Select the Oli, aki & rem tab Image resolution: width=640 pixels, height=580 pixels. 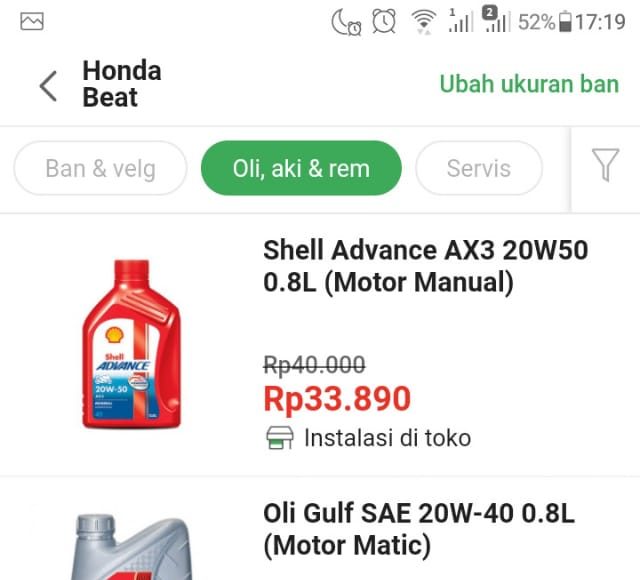tap(301, 168)
